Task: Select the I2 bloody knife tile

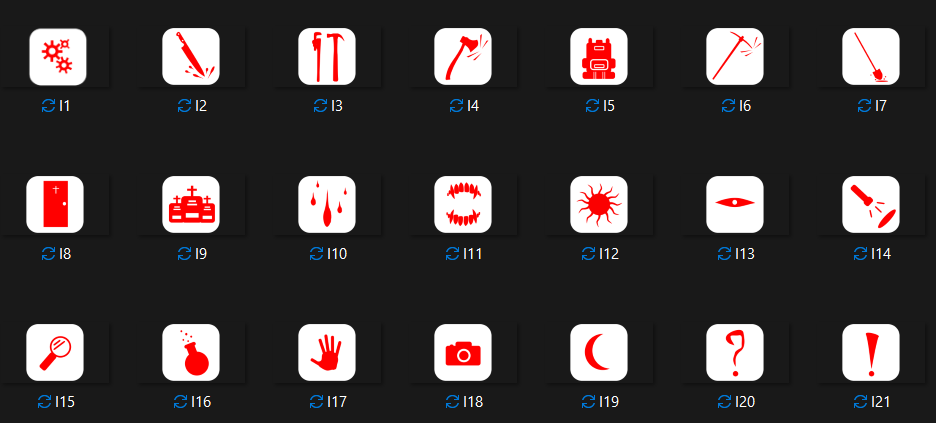Action: click(191, 57)
